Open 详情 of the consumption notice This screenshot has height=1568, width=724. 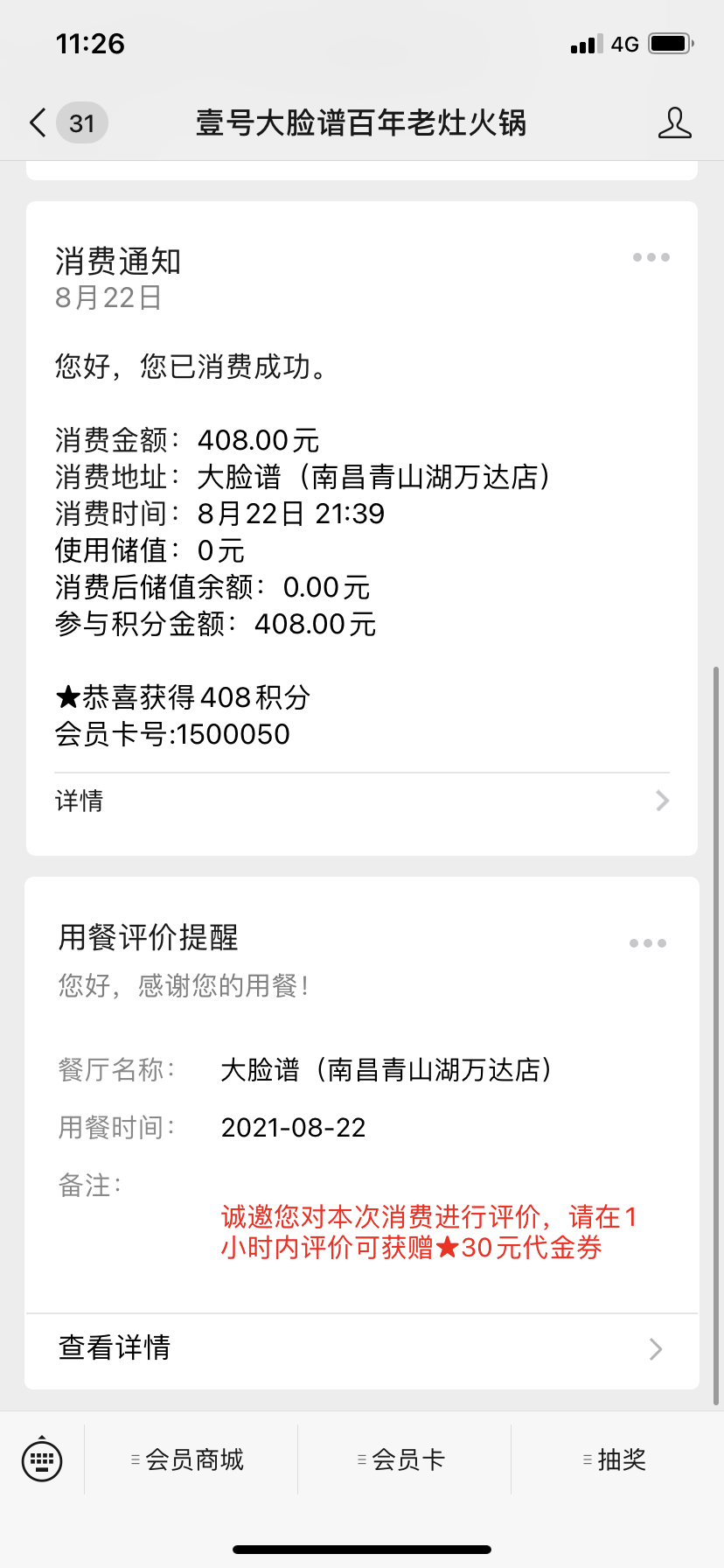point(361,801)
